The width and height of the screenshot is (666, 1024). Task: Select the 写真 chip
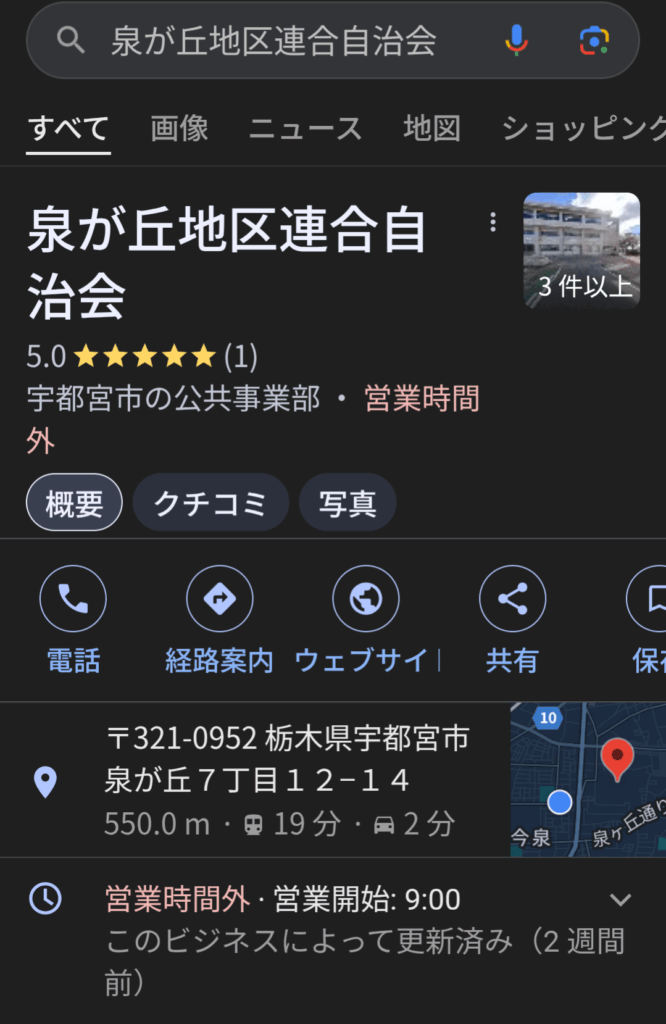tap(347, 503)
